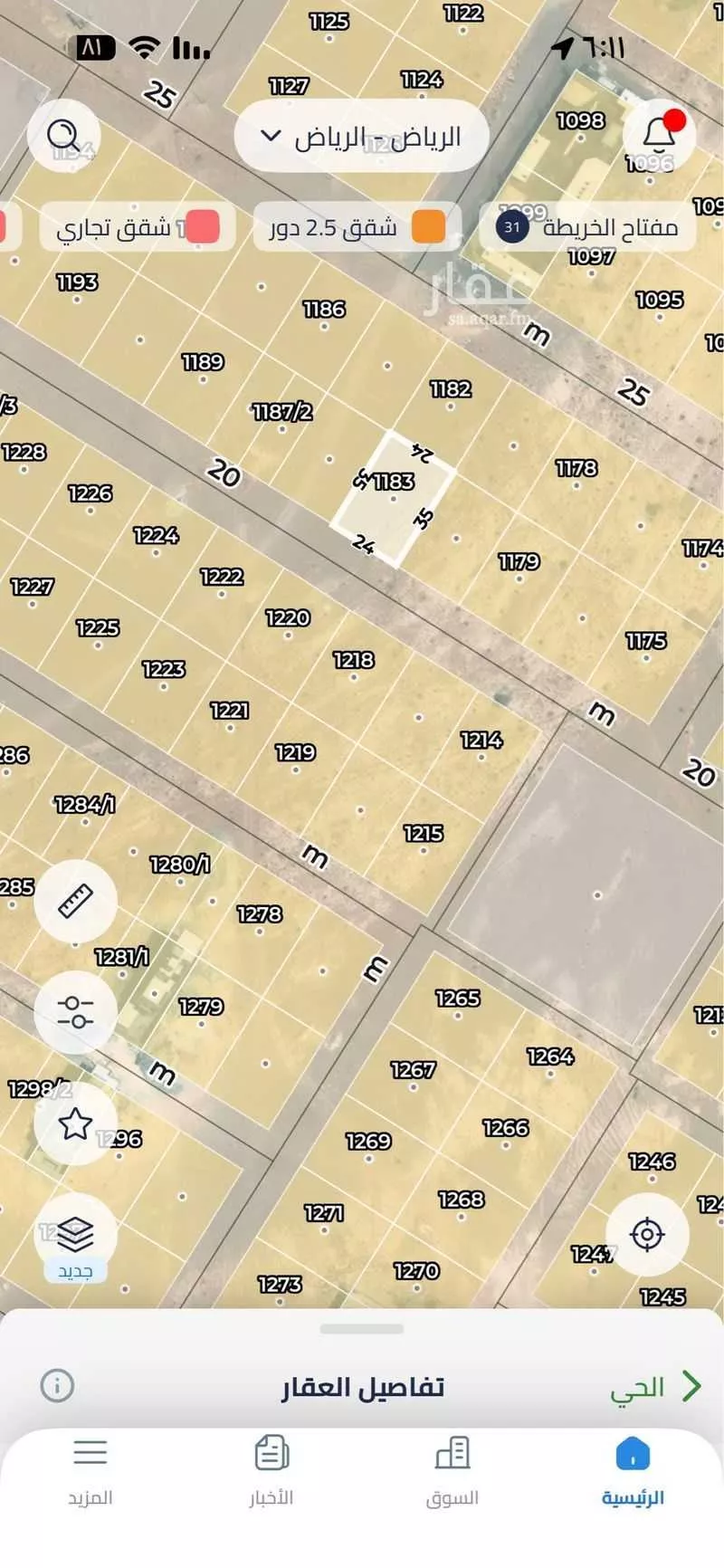This screenshot has width=724, height=1568.
Task: Select the ruler measurement tool
Action: tap(75, 902)
